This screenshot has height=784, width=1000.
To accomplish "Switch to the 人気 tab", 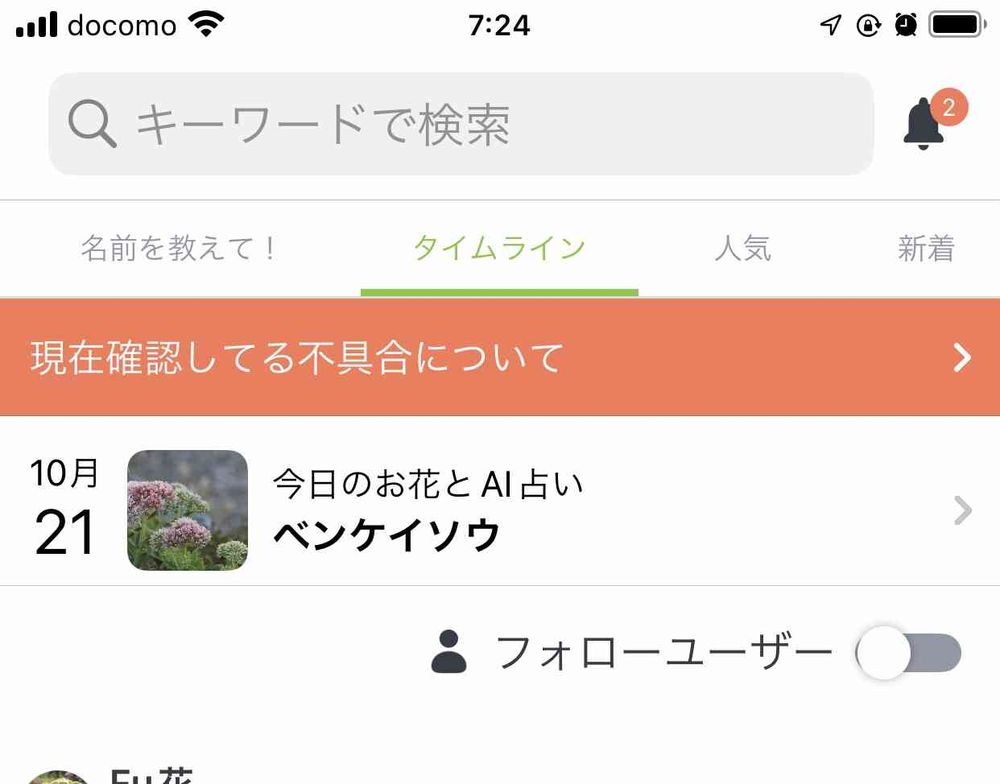I will tap(743, 248).
